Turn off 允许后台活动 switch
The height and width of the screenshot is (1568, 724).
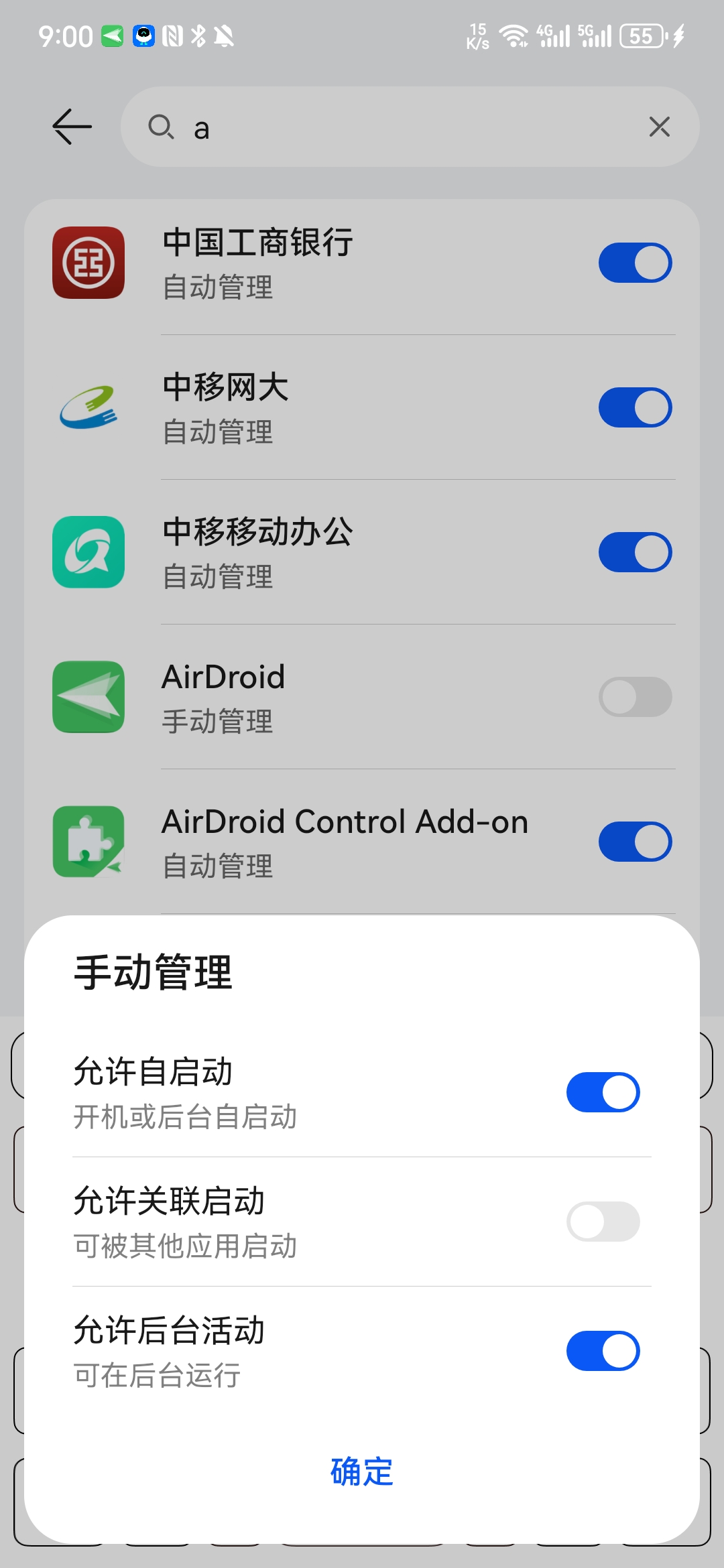(x=603, y=1351)
